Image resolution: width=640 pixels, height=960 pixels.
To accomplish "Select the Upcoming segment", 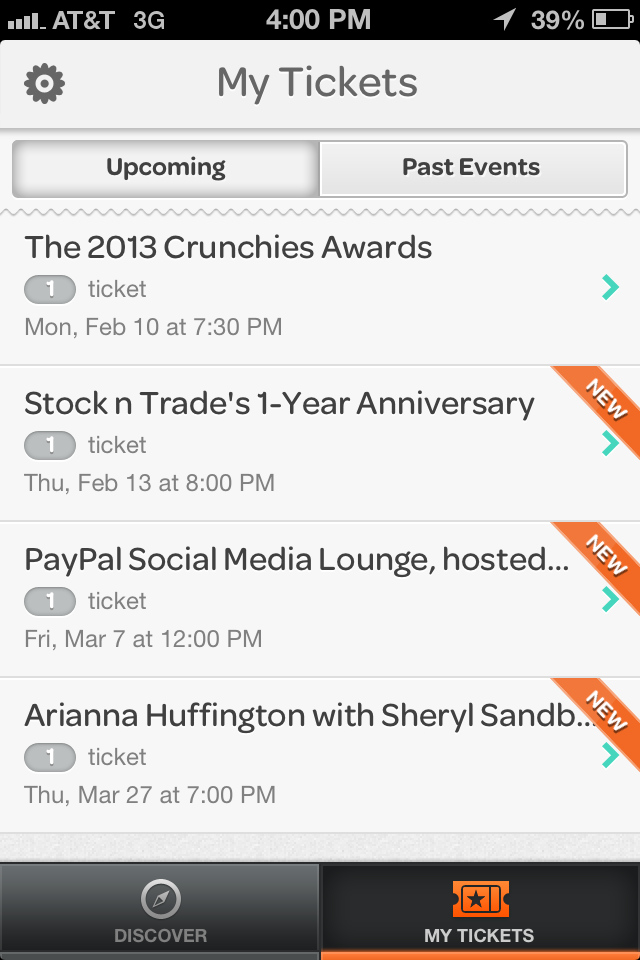I will point(166,168).
